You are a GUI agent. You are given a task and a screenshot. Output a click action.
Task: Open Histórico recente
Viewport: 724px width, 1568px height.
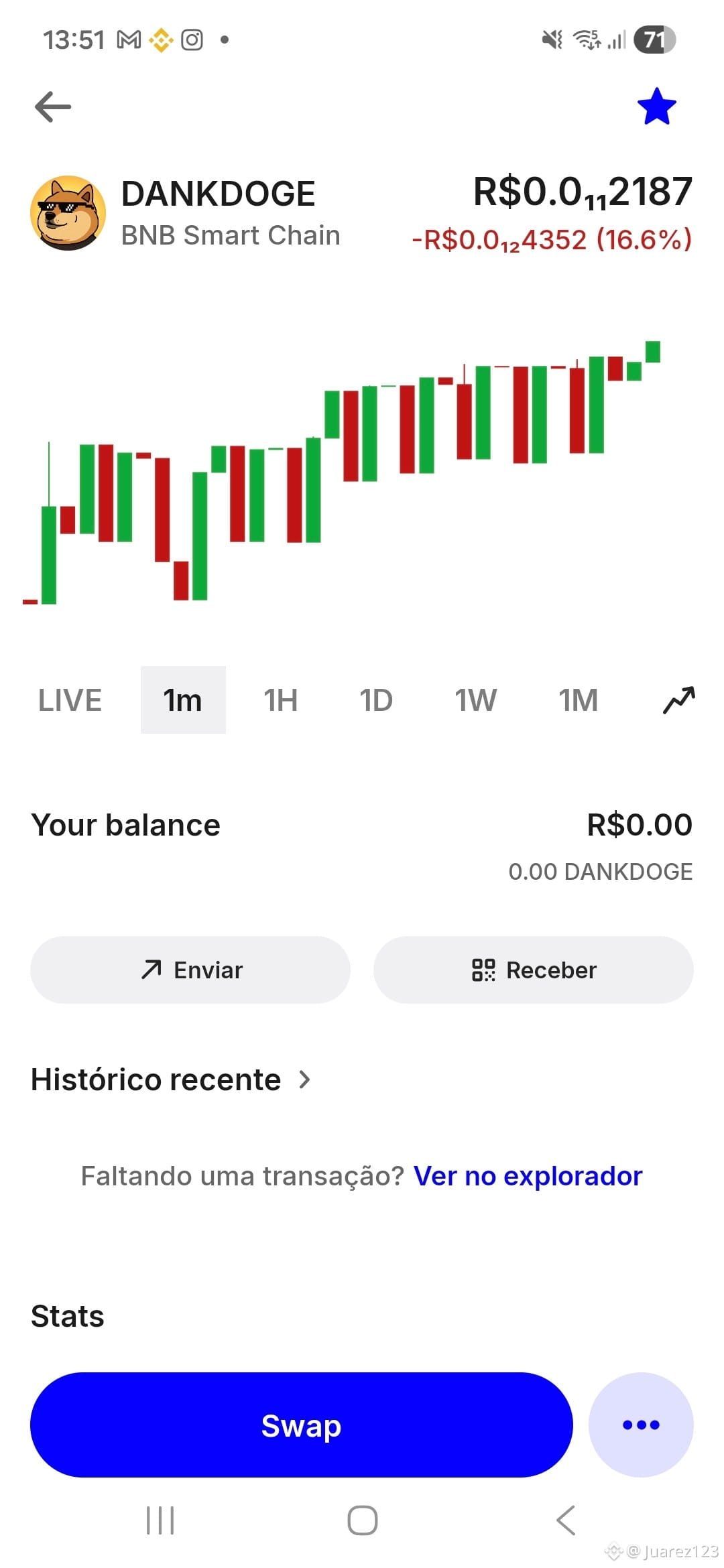171,1080
